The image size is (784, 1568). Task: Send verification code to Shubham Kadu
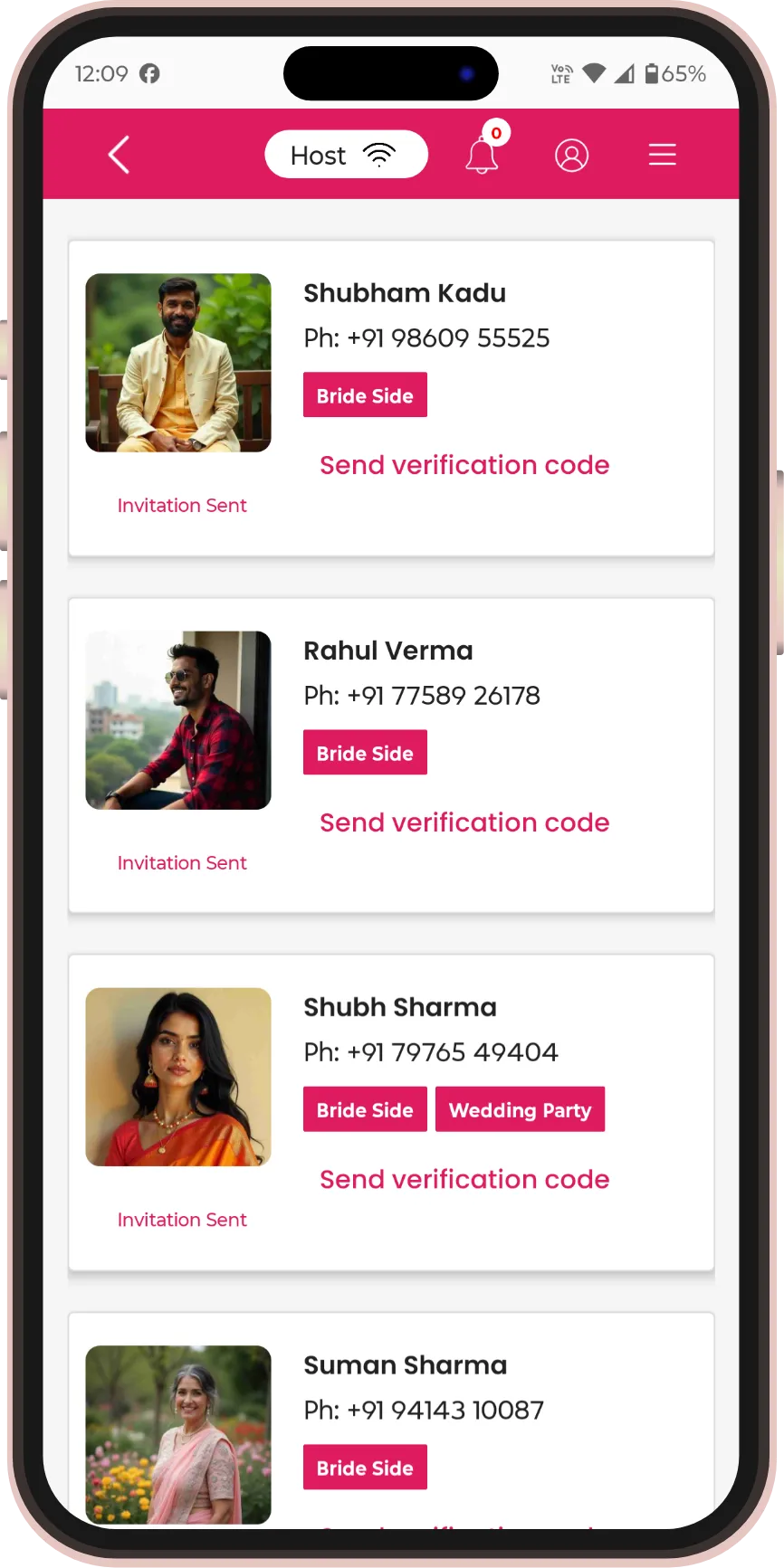pyautogui.click(x=464, y=465)
